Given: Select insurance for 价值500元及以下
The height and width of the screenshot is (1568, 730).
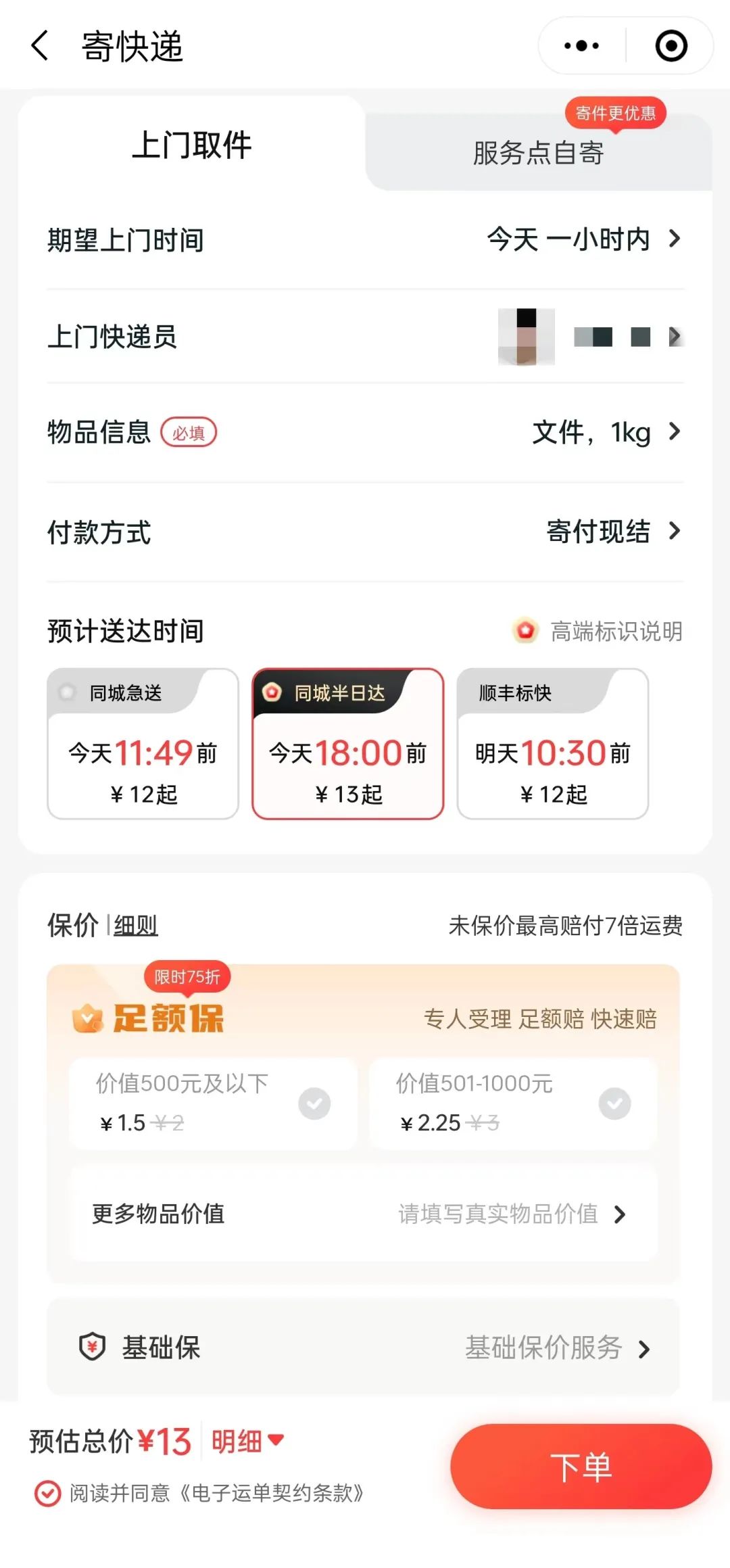Looking at the screenshot, I should tap(213, 1103).
